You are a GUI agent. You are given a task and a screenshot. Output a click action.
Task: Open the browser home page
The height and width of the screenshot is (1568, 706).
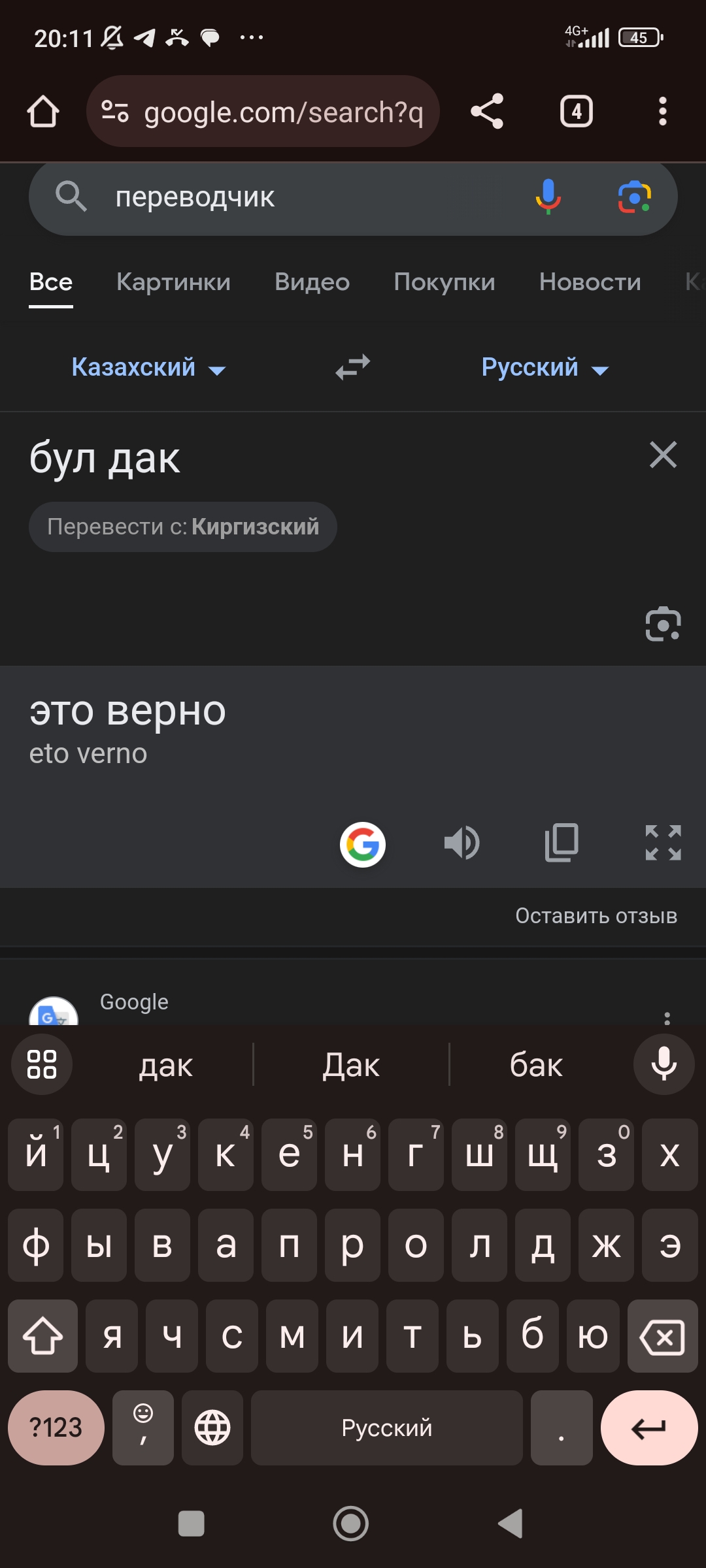click(43, 112)
